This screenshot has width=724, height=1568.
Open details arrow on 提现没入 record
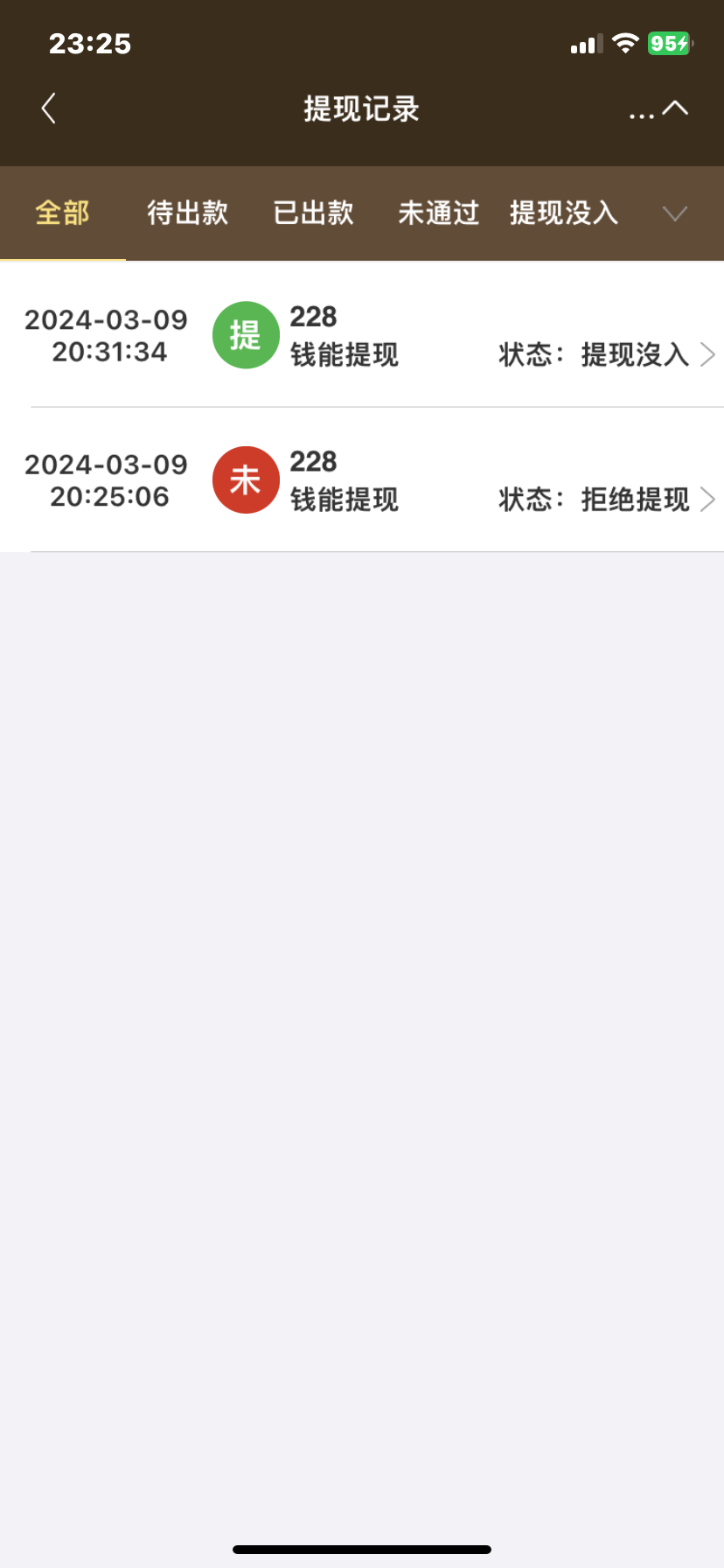(x=710, y=354)
